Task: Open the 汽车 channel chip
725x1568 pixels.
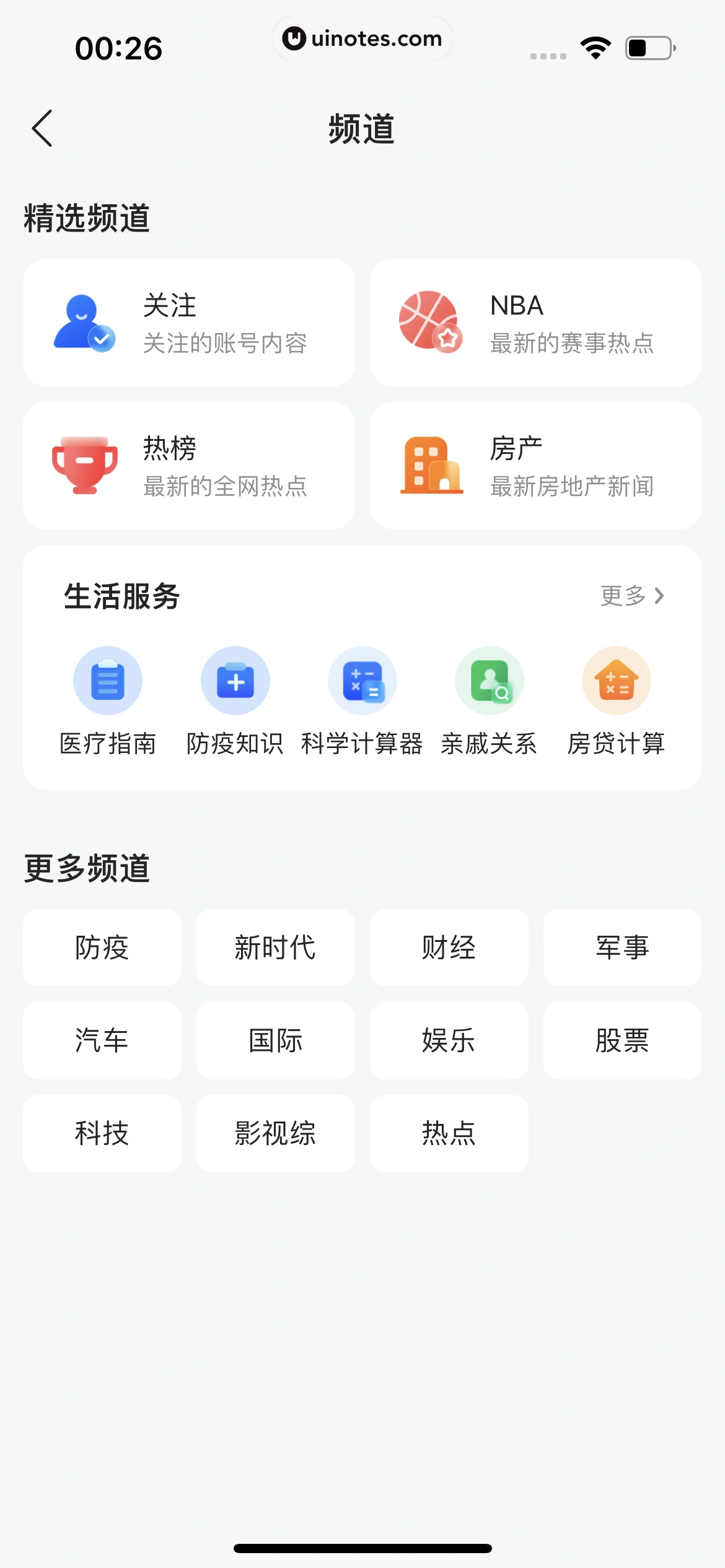Action: click(102, 1041)
